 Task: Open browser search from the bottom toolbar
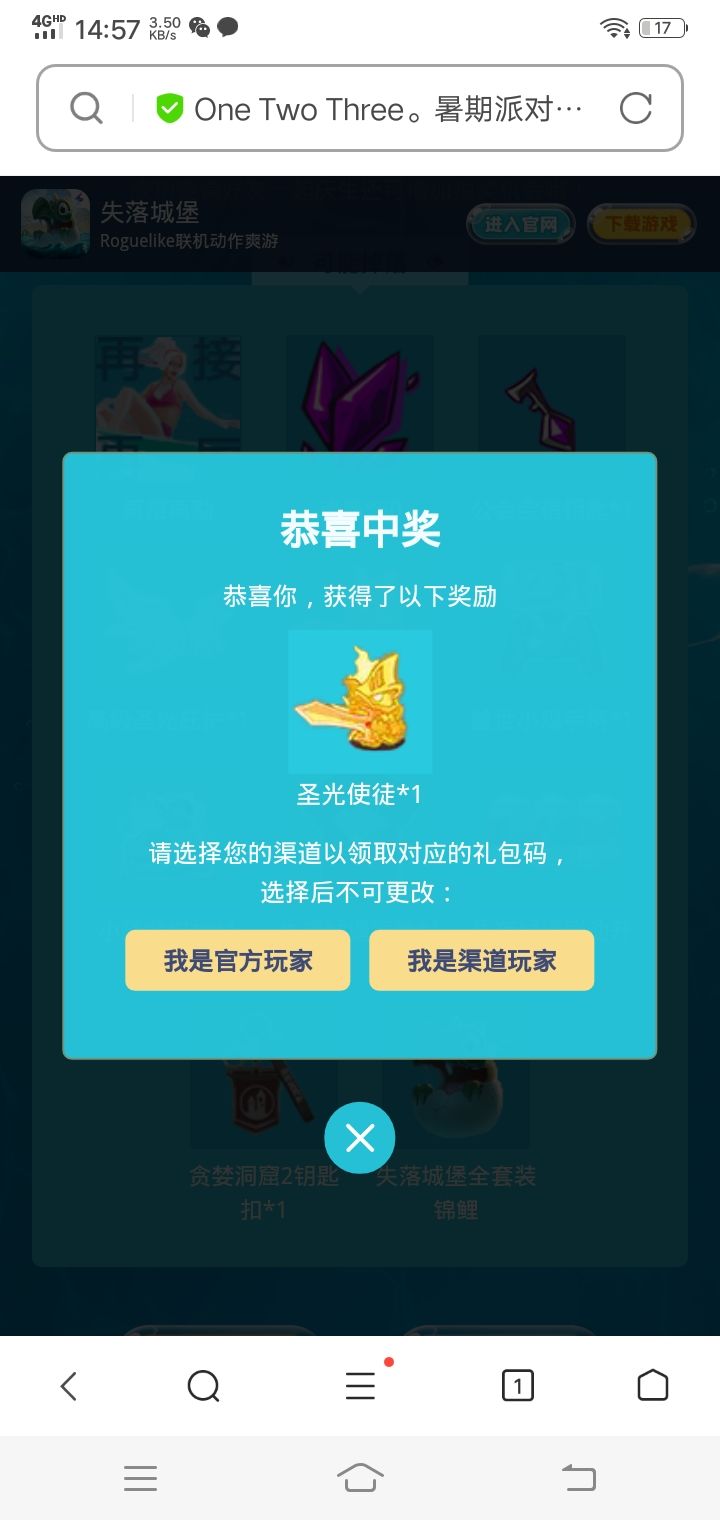(203, 1386)
